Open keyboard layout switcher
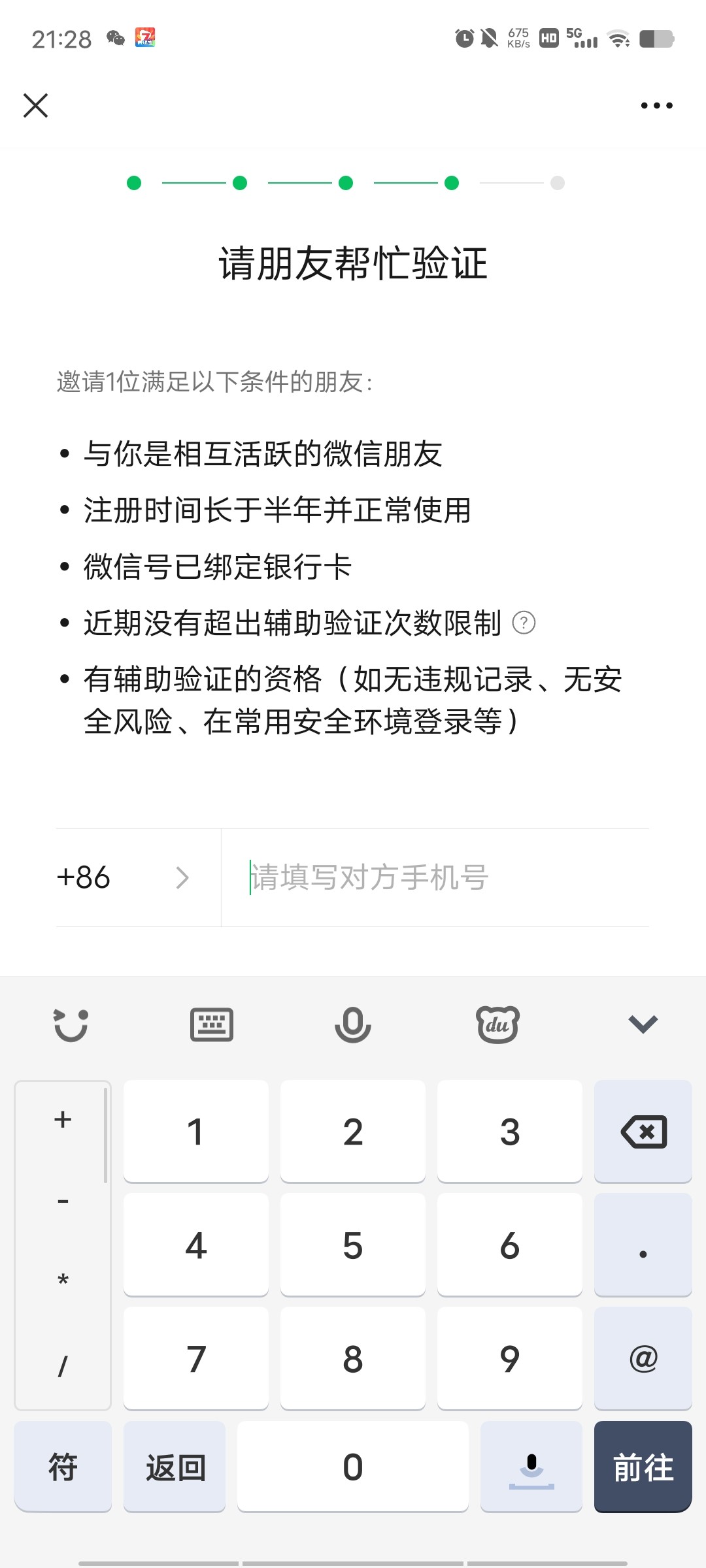This screenshot has width=706, height=1568. point(212,1024)
